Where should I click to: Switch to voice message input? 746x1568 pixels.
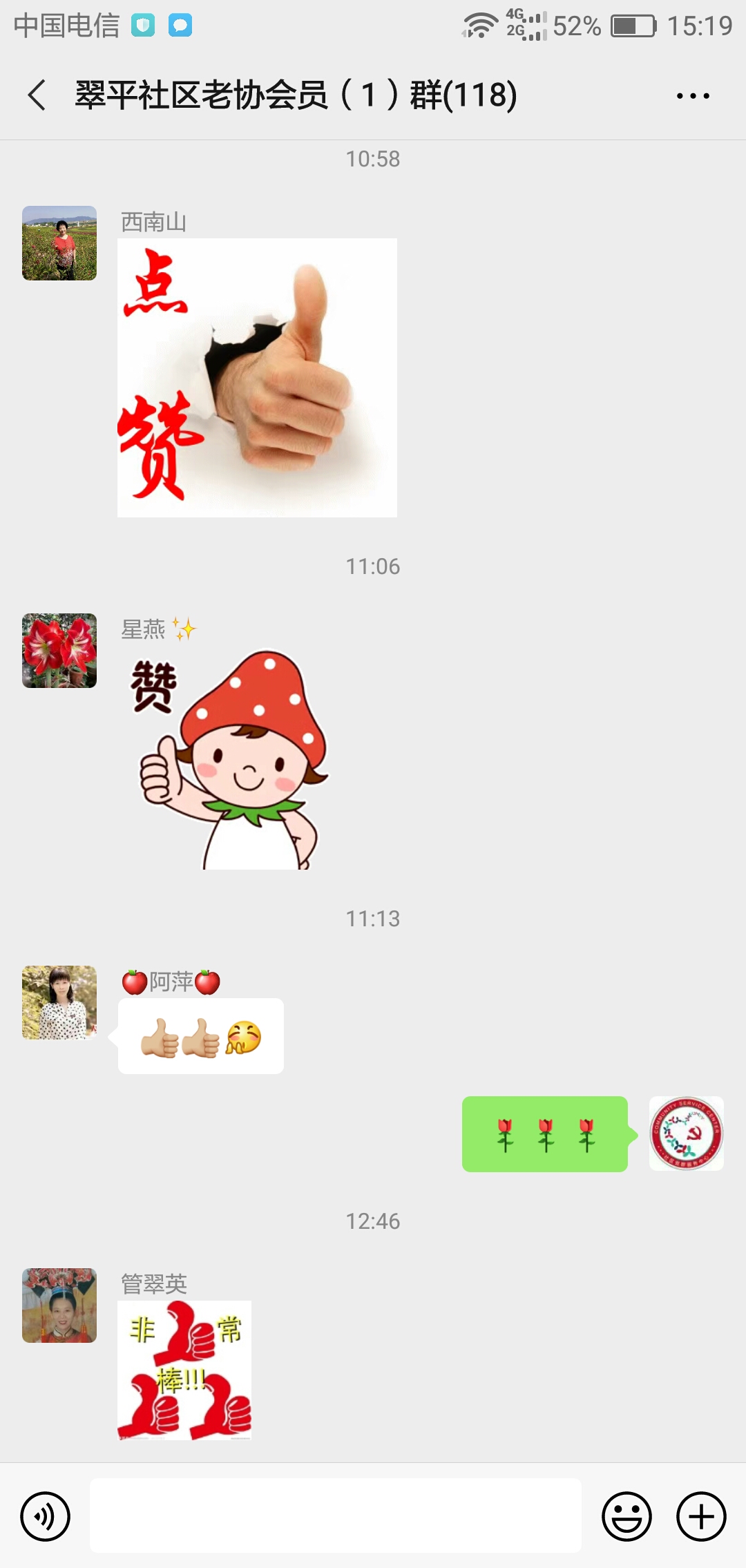tap(46, 1516)
